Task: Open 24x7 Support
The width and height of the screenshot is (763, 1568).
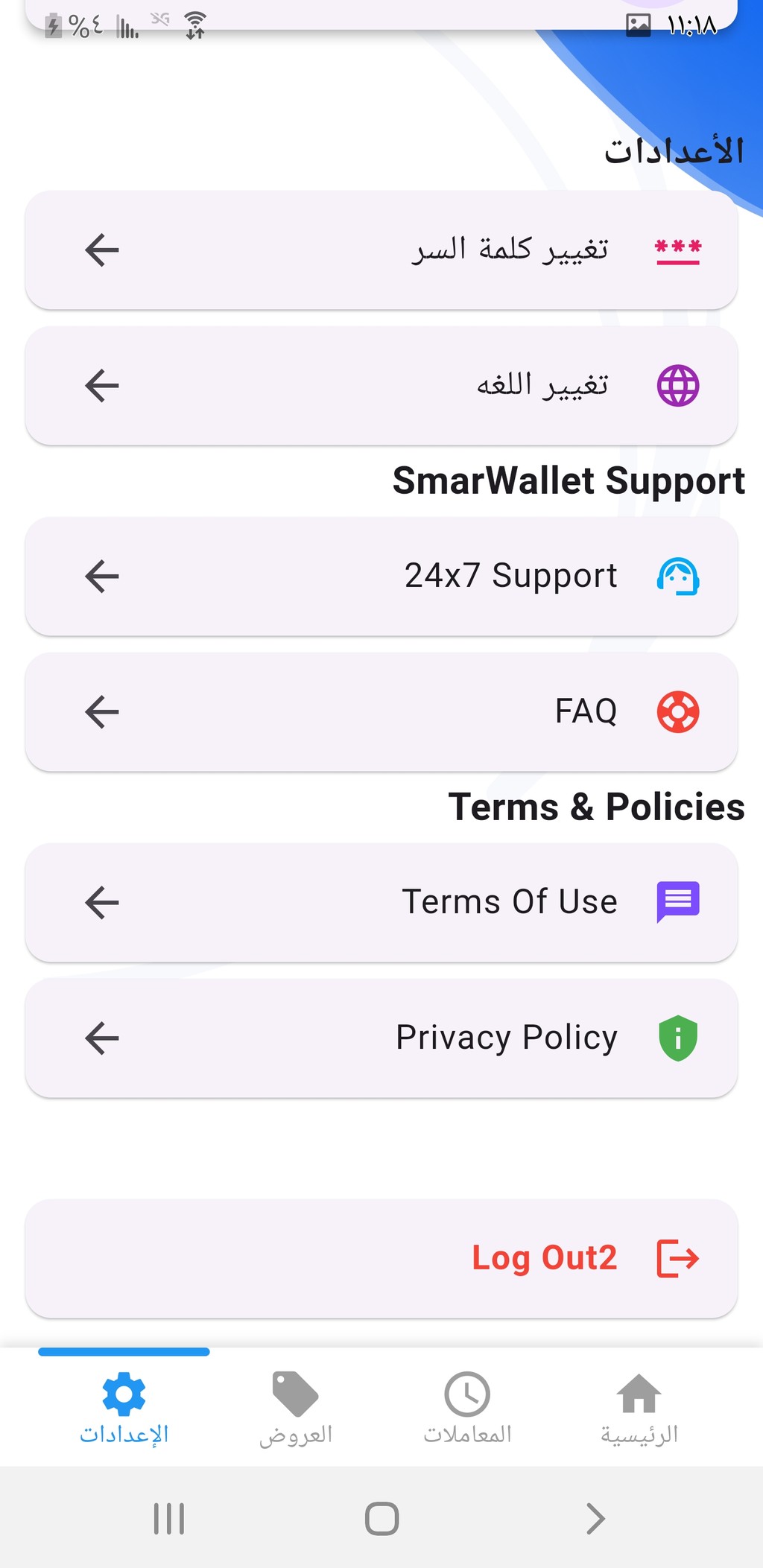Action: pos(381,576)
